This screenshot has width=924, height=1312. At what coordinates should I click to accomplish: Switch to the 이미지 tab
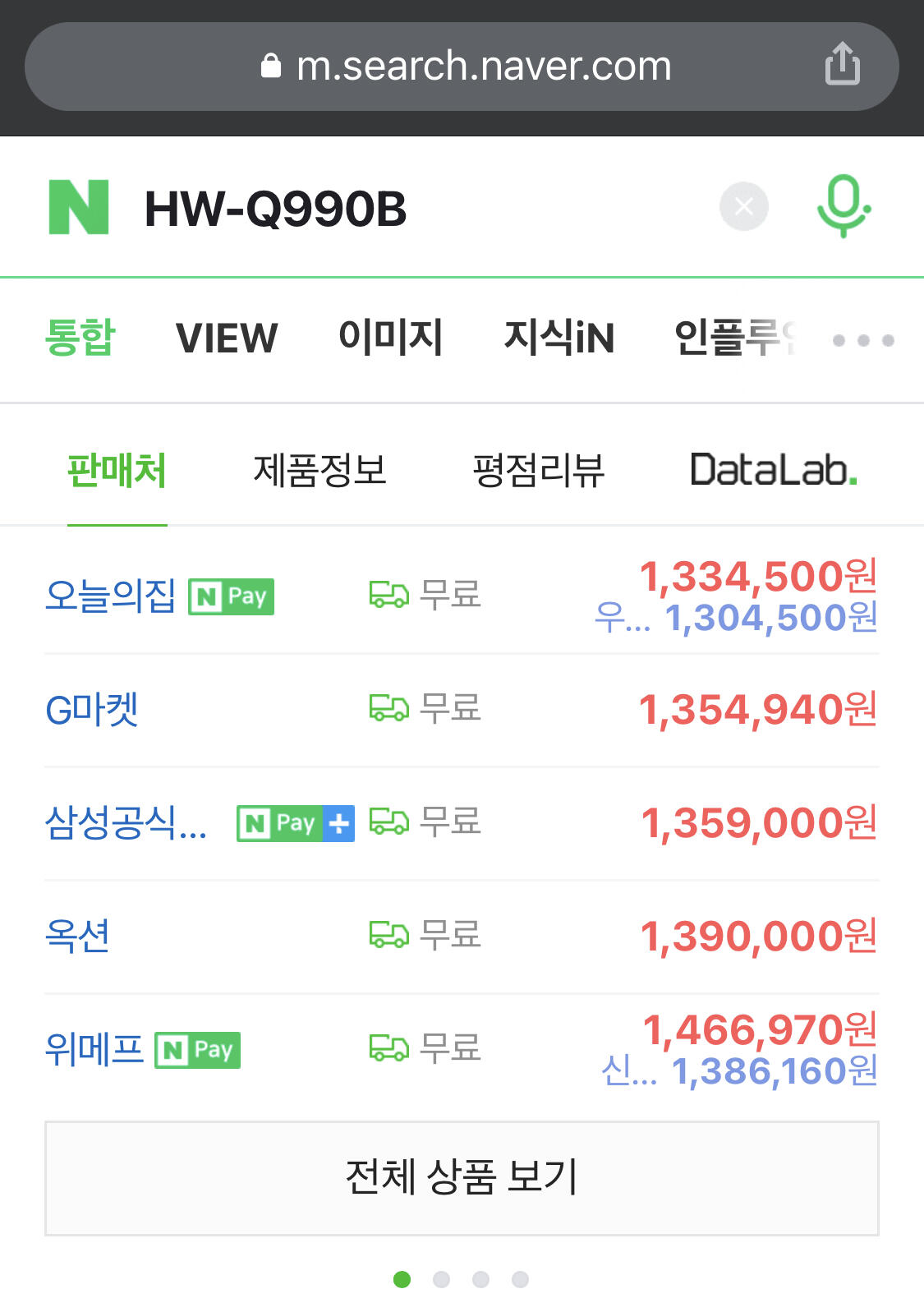(391, 338)
